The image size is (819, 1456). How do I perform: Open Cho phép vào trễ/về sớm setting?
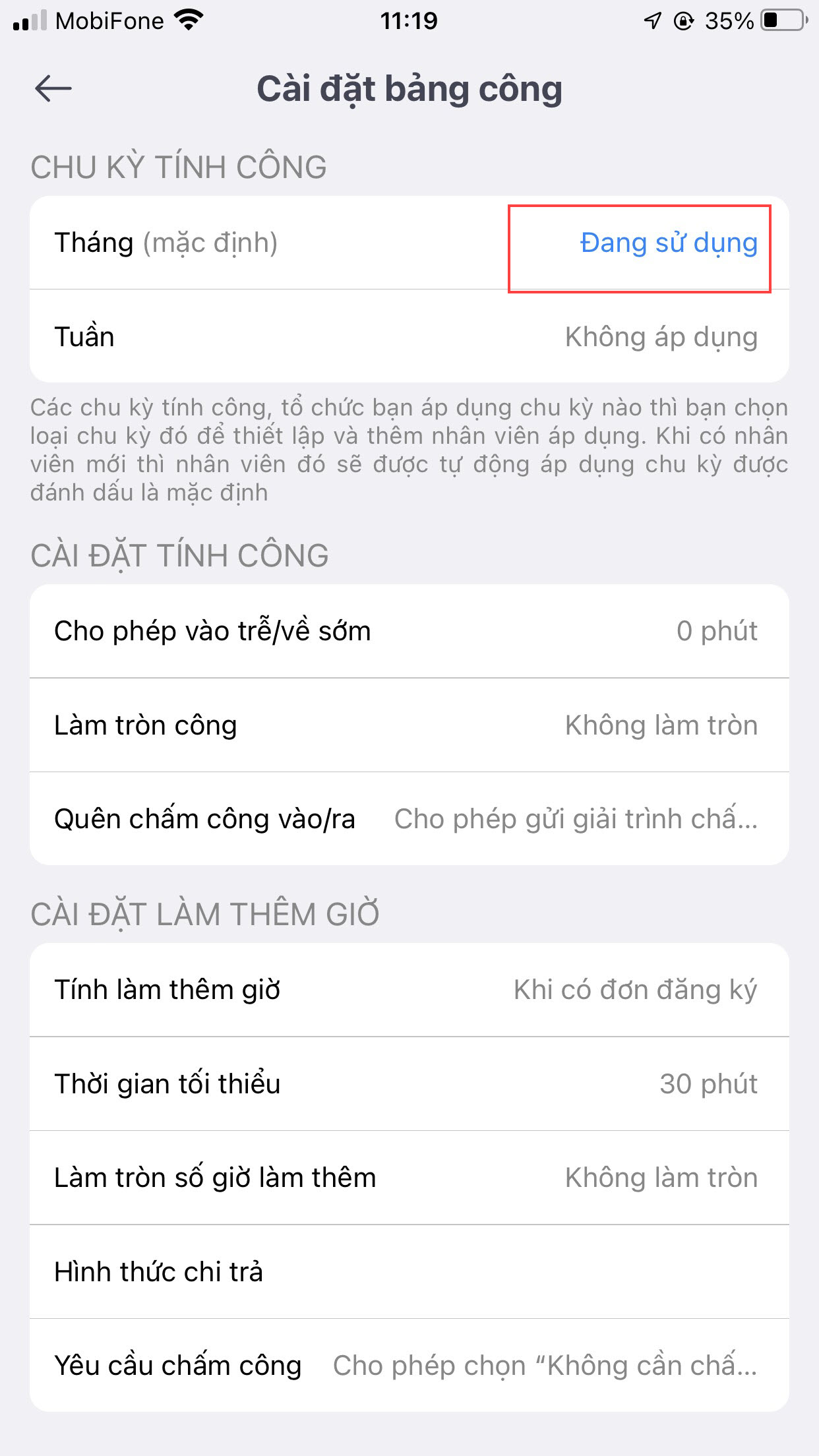(409, 631)
